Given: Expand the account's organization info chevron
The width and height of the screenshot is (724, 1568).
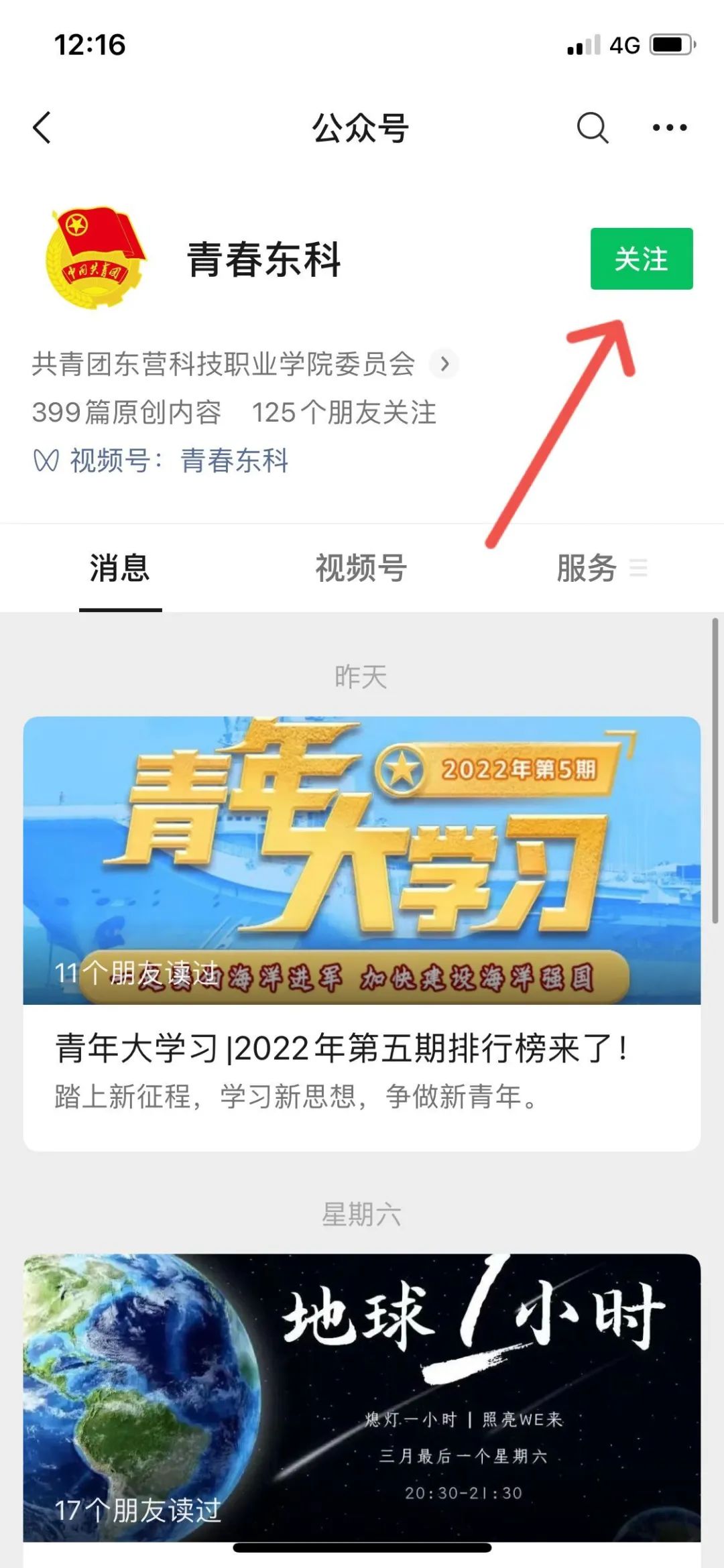Looking at the screenshot, I should point(444,364).
